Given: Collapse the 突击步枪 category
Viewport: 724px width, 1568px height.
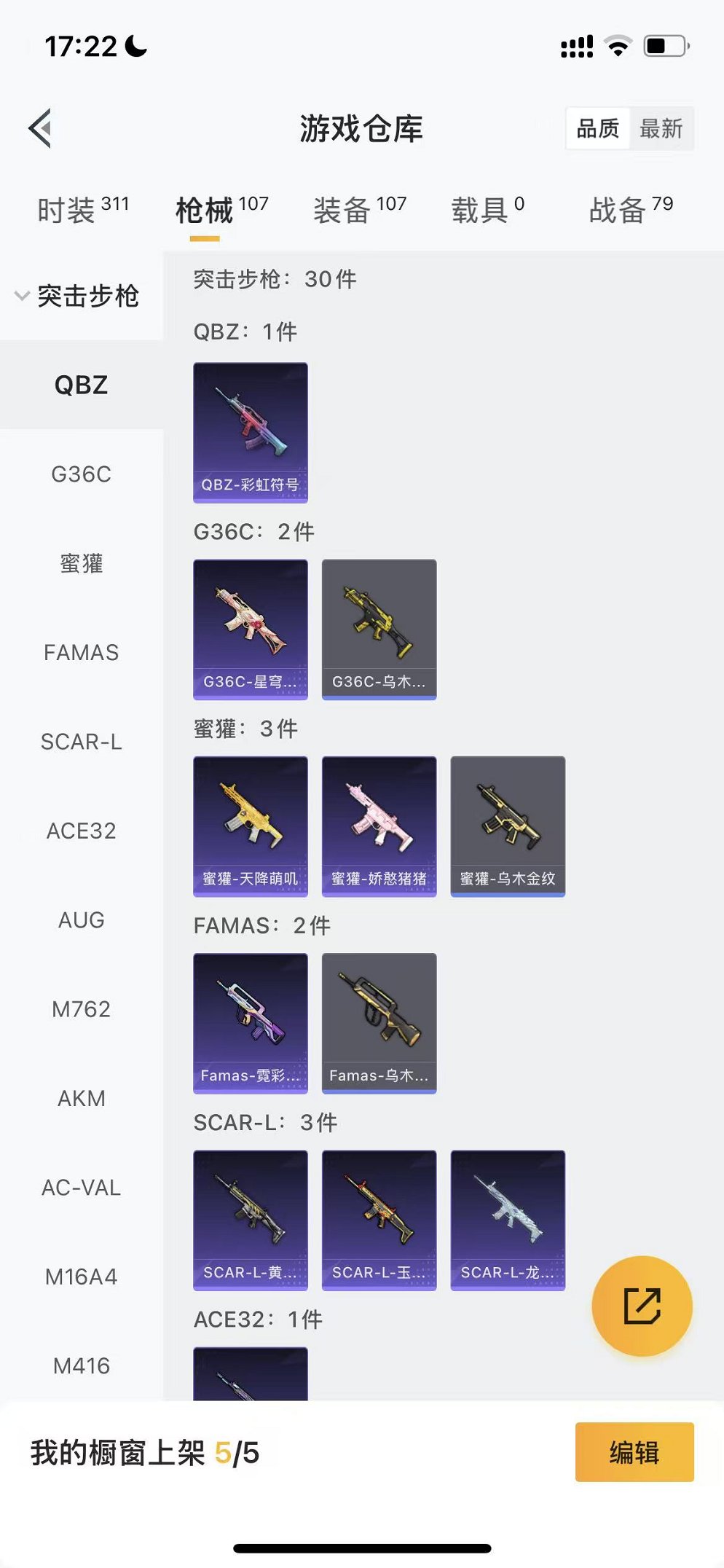Looking at the screenshot, I should click(x=76, y=296).
